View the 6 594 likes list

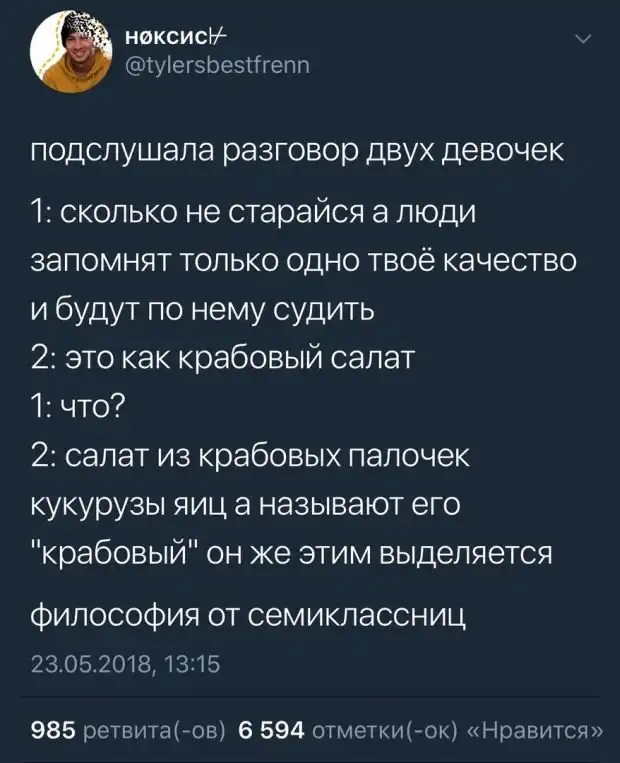pyautogui.click(x=421, y=729)
